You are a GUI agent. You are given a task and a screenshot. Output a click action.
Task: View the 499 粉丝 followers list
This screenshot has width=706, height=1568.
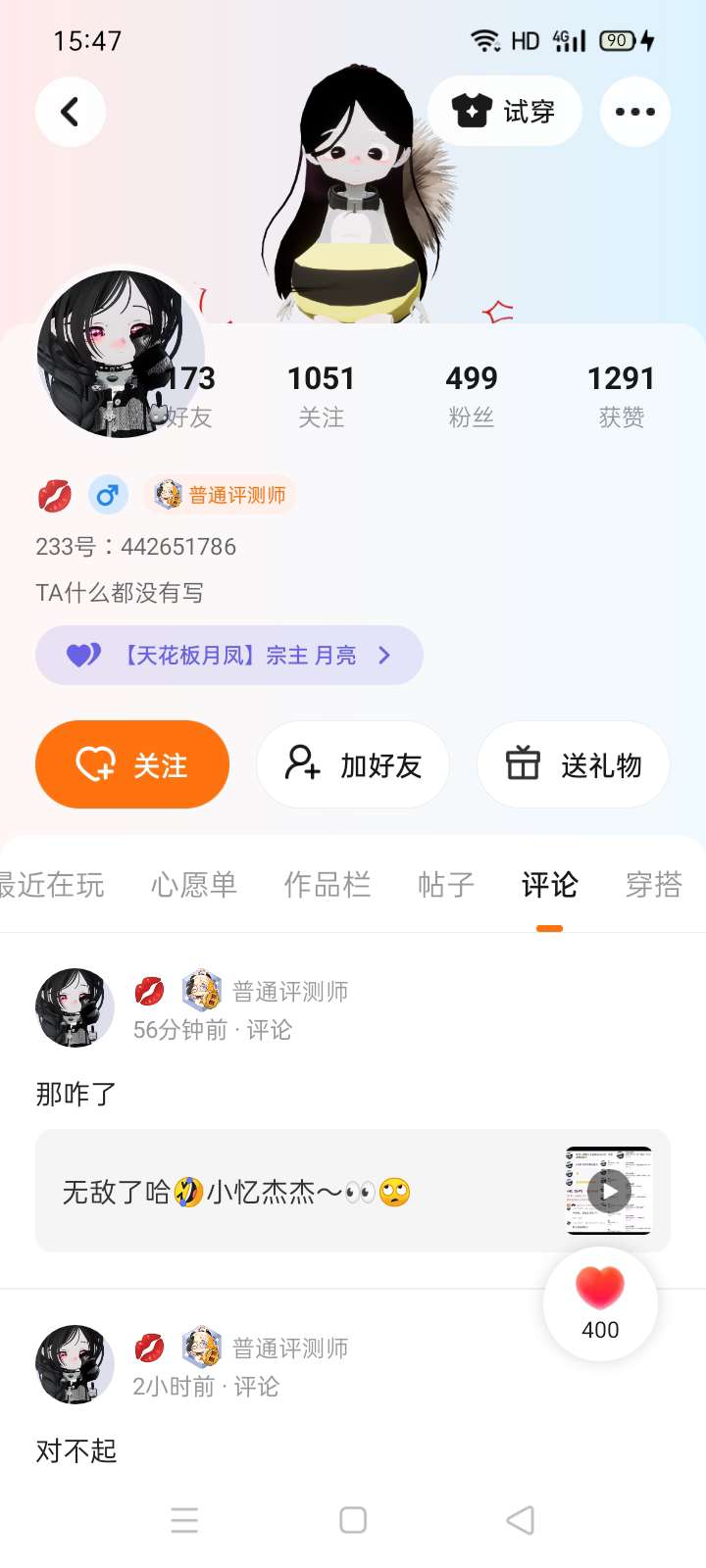point(472,395)
